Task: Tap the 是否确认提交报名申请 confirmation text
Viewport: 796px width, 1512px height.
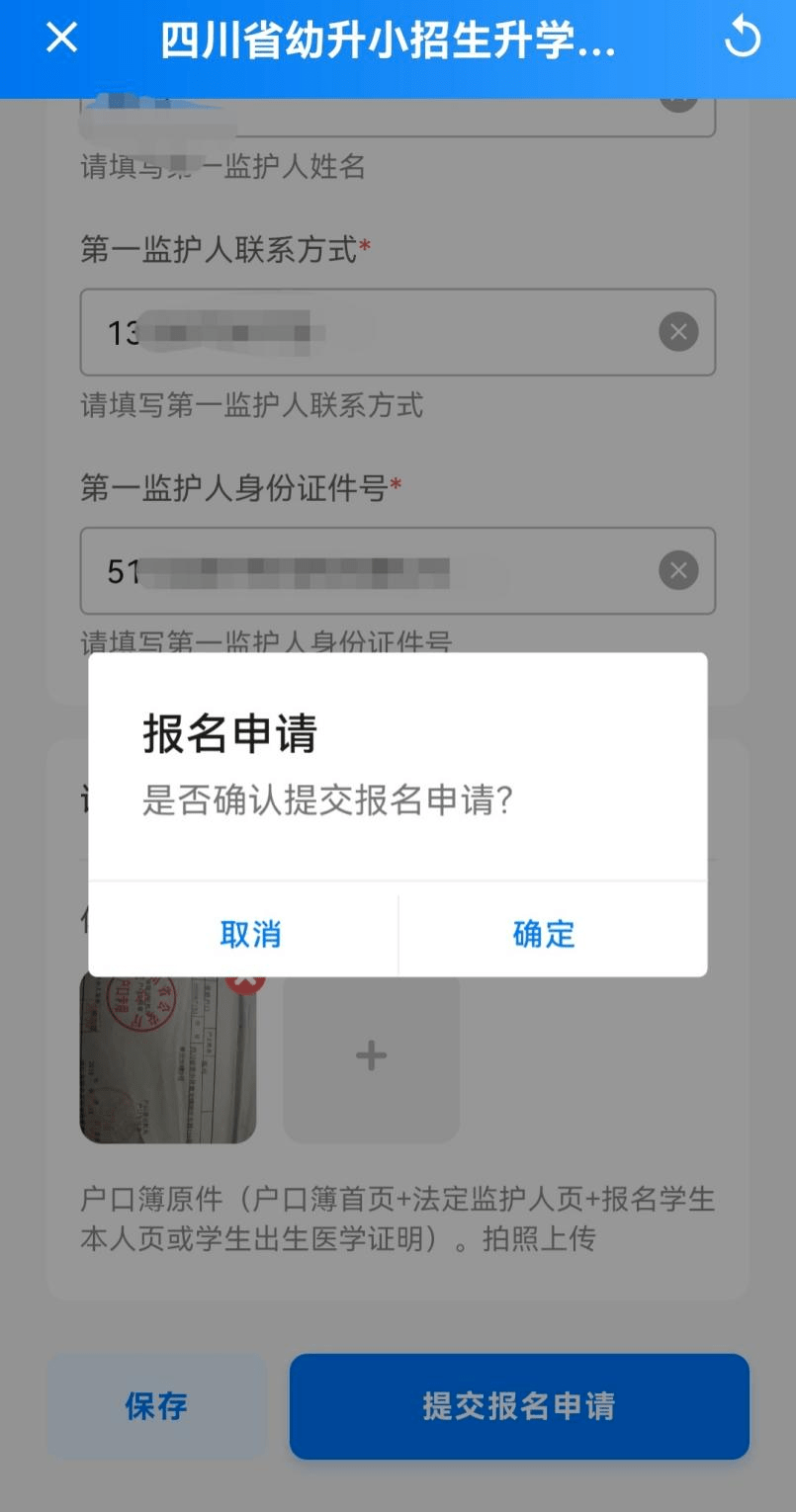Action: point(329,801)
